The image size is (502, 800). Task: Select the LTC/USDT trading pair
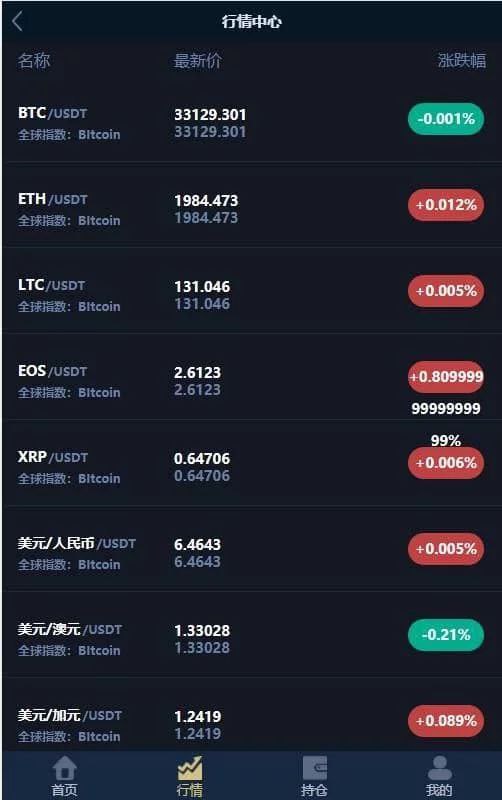click(251, 291)
